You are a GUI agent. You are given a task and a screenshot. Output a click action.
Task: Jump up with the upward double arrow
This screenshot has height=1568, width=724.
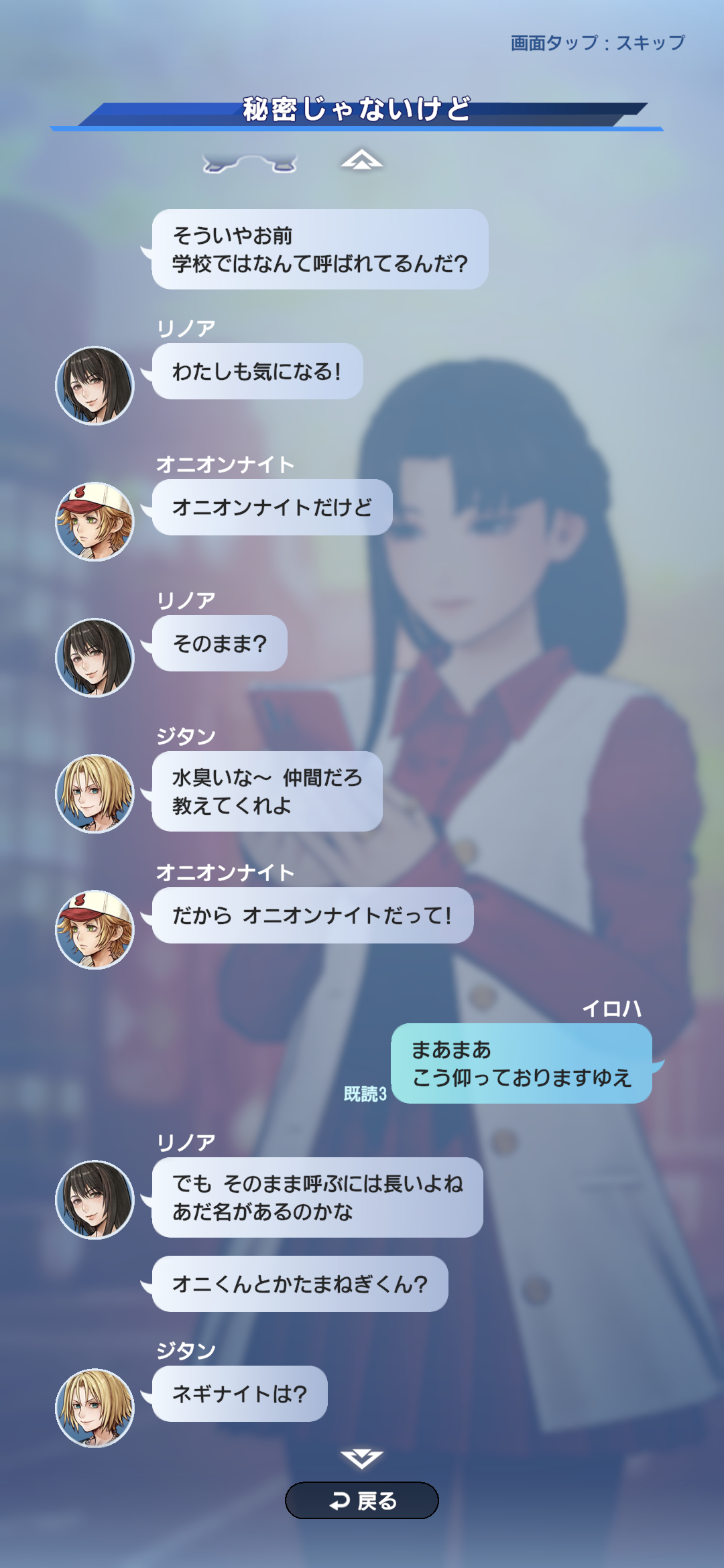(x=362, y=159)
